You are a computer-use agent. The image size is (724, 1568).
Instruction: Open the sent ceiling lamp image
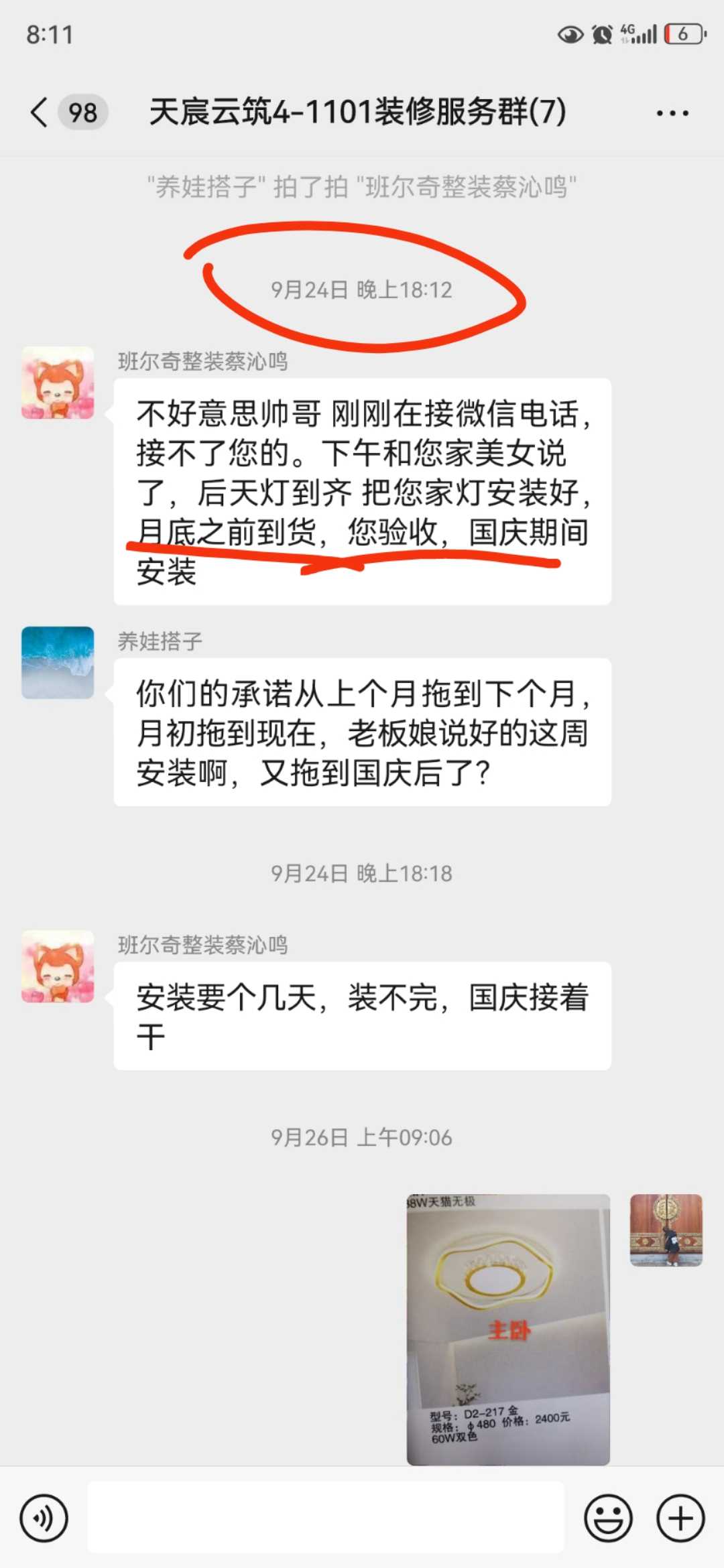point(508,1329)
